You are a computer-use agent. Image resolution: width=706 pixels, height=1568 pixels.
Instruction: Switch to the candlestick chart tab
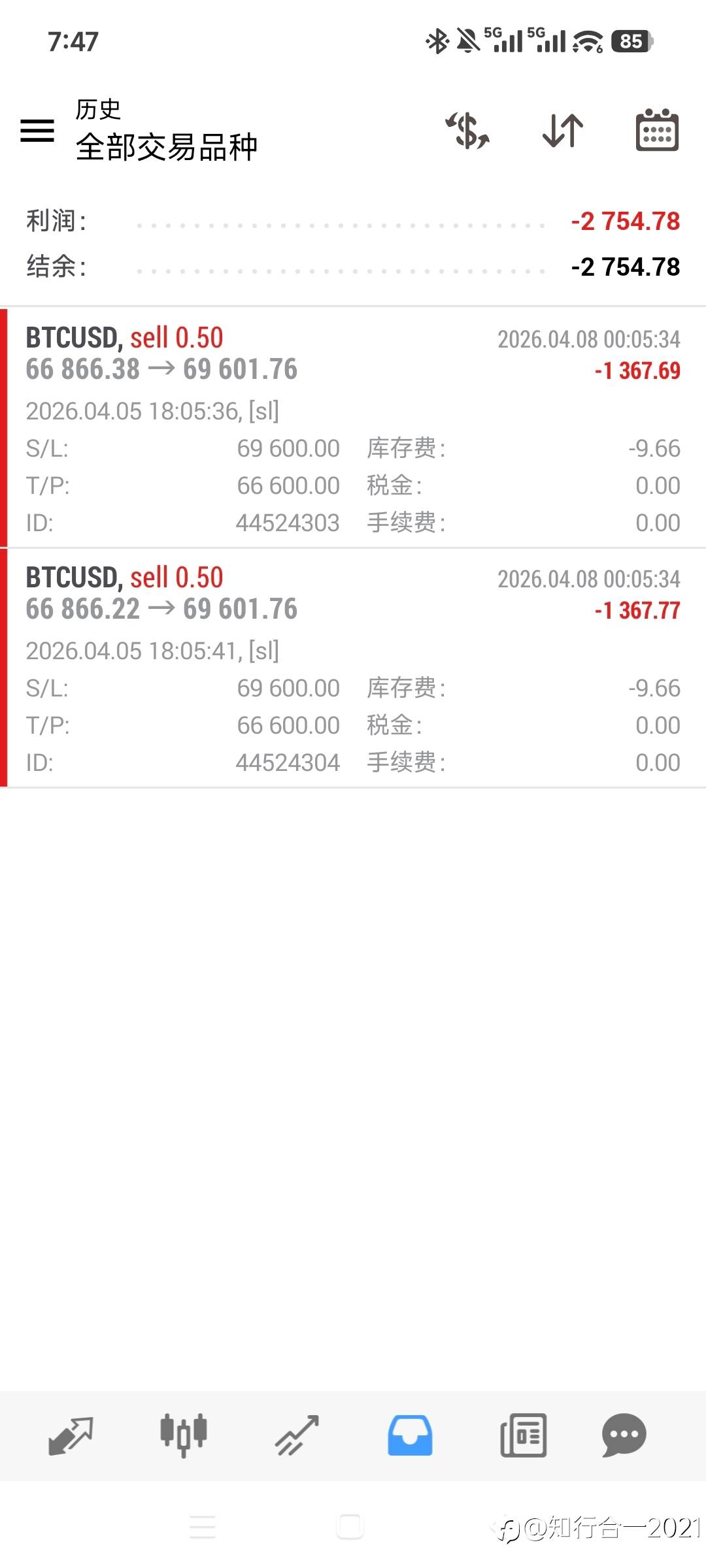click(x=184, y=1435)
